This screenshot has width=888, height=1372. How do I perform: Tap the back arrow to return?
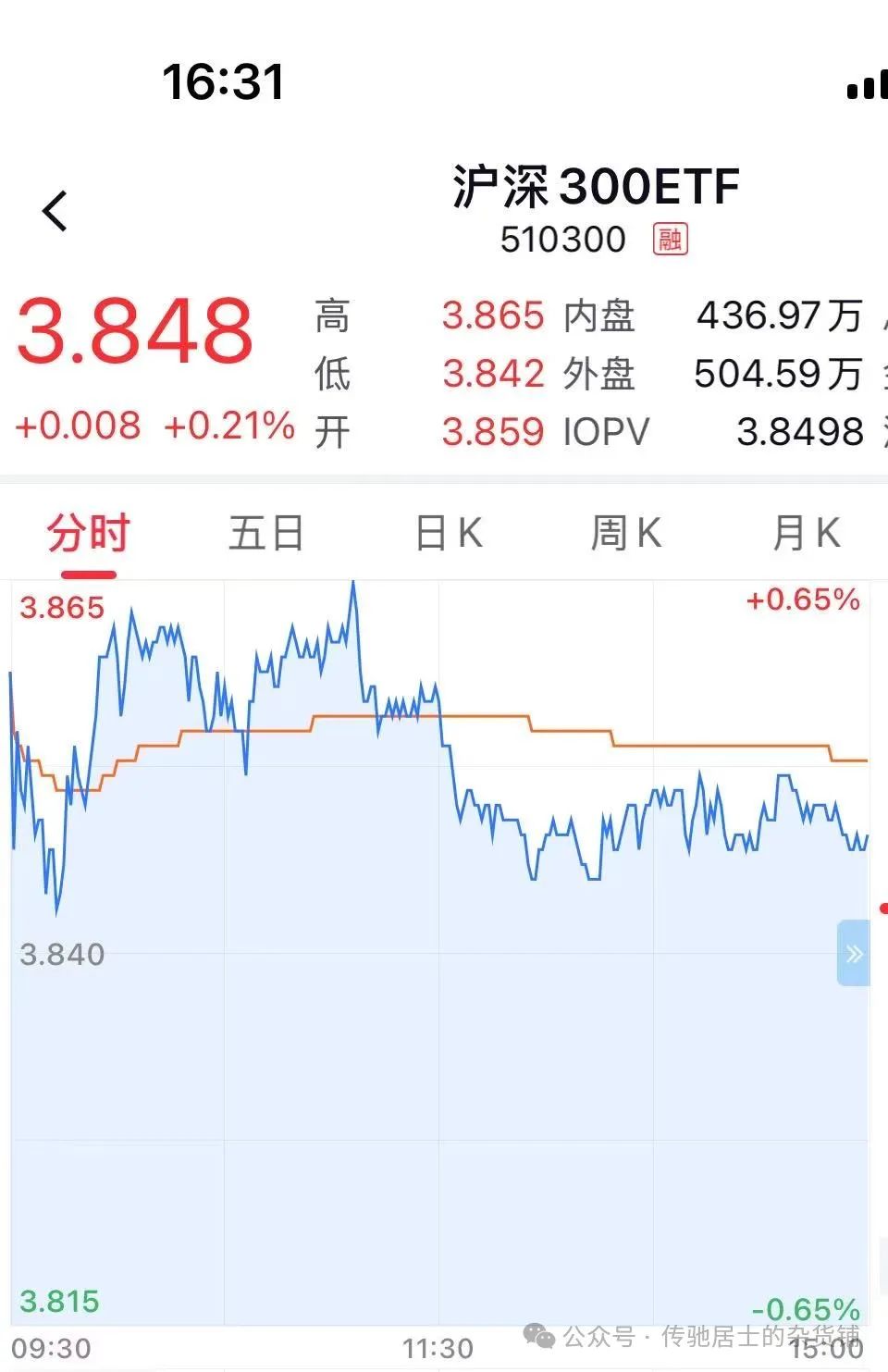tap(55, 208)
